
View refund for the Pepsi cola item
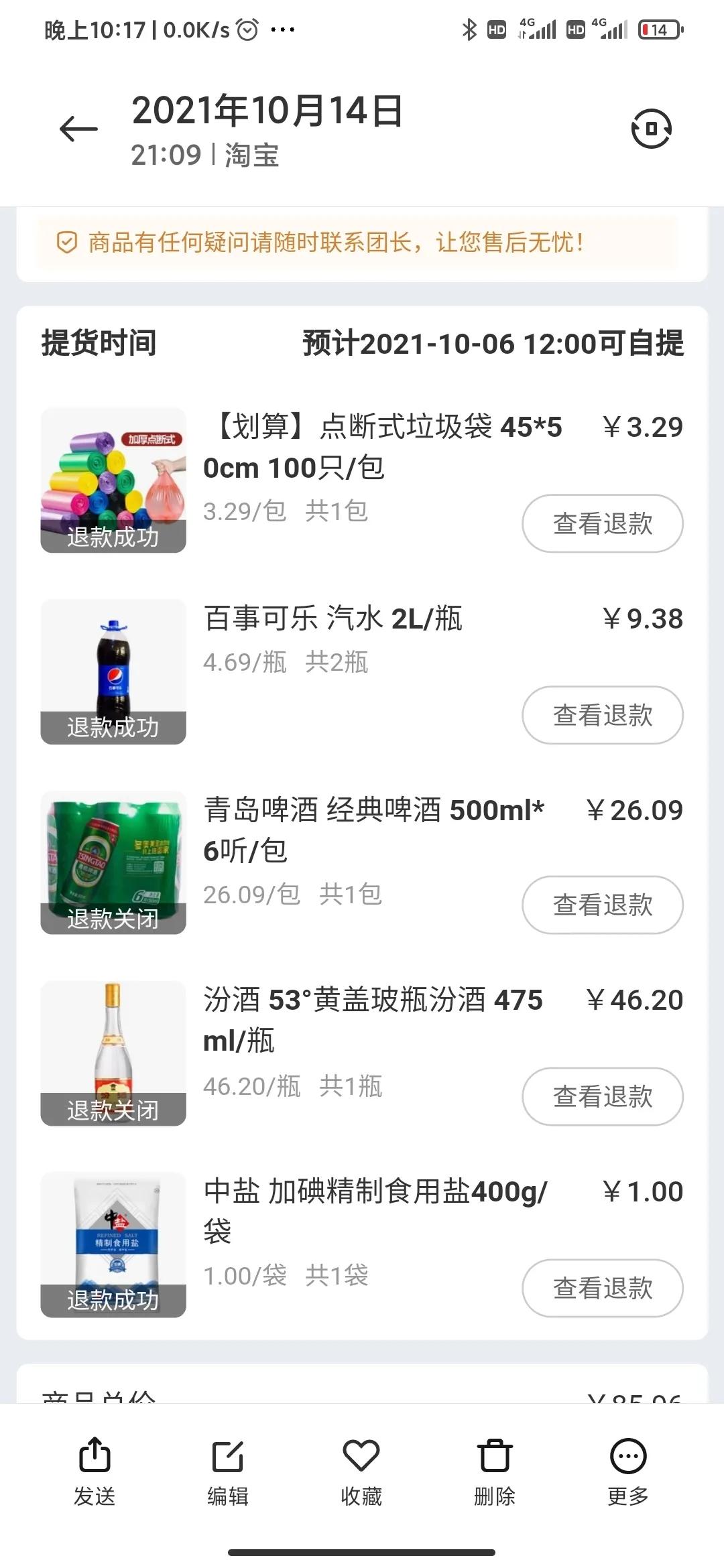tap(602, 716)
